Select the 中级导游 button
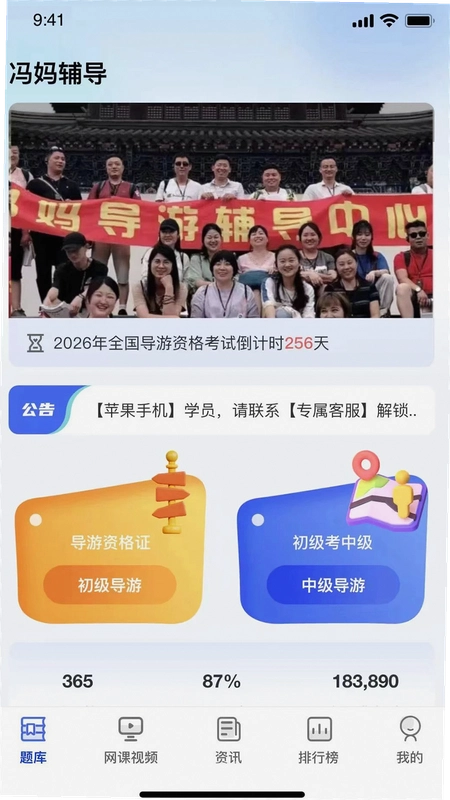This screenshot has width=450, height=800. (333, 585)
